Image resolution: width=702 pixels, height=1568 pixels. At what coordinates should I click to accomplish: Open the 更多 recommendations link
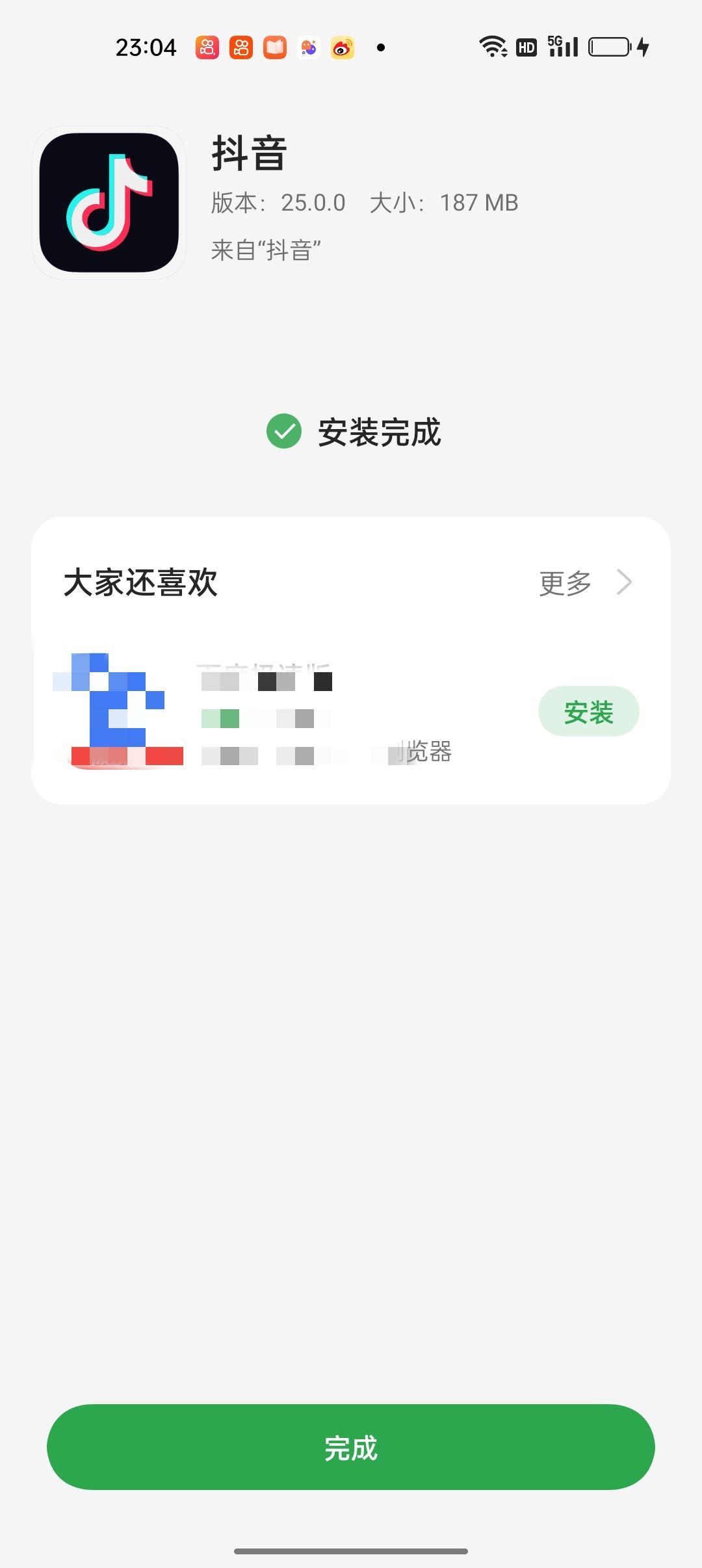pos(564,582)
